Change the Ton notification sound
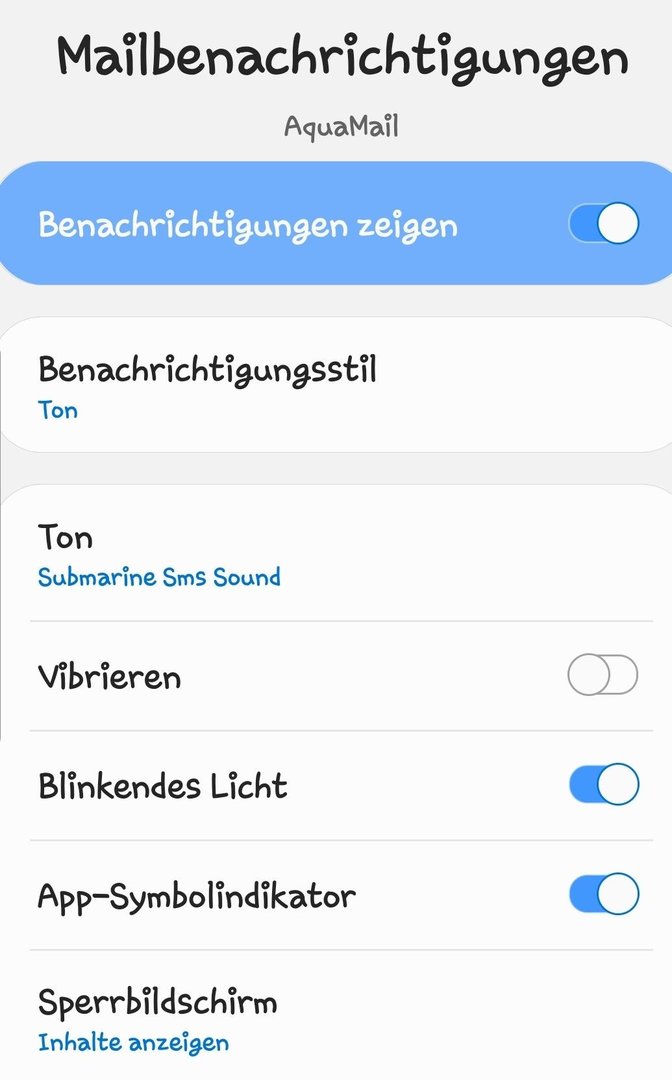Viewport: 672px width, 1080px height. pos(336,554)
